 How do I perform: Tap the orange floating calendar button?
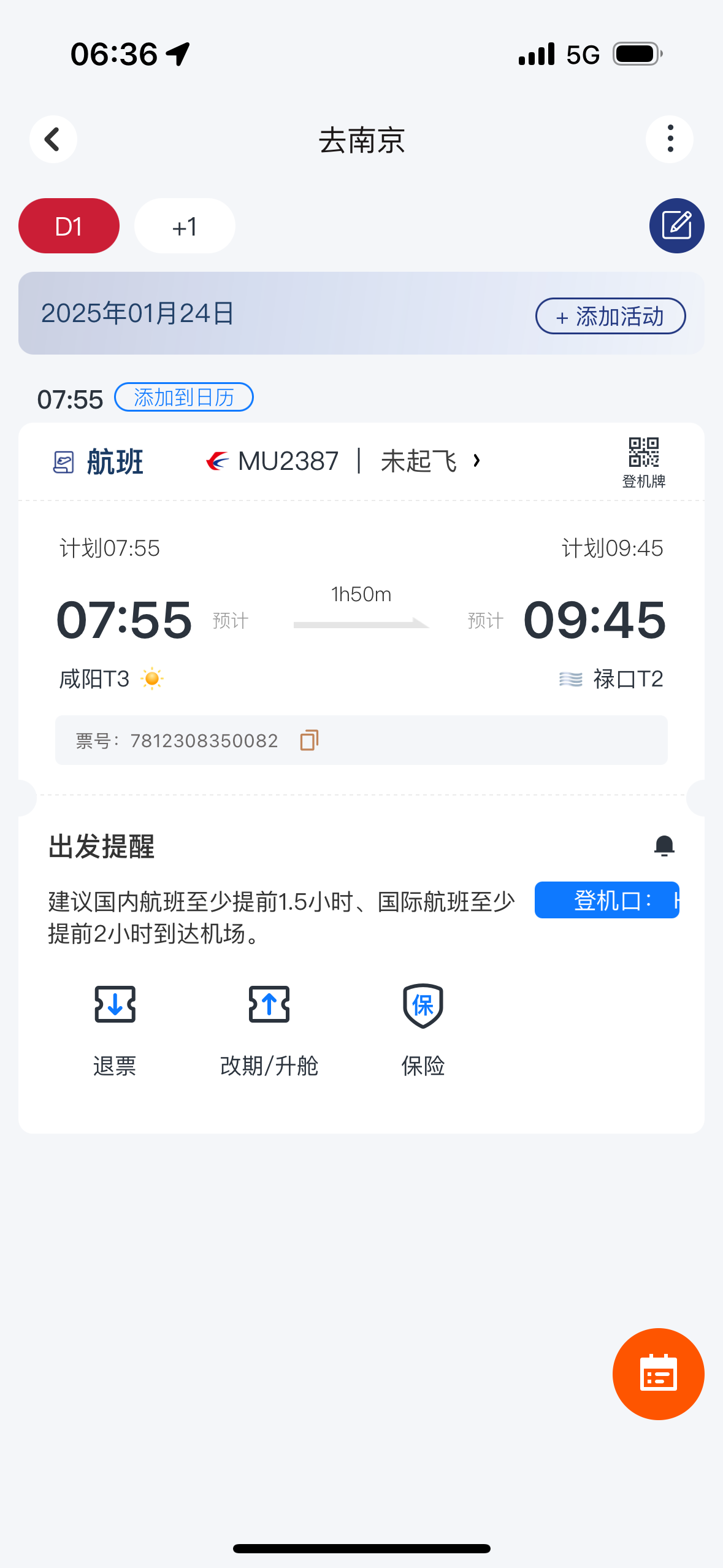[x=658, y=1374]
